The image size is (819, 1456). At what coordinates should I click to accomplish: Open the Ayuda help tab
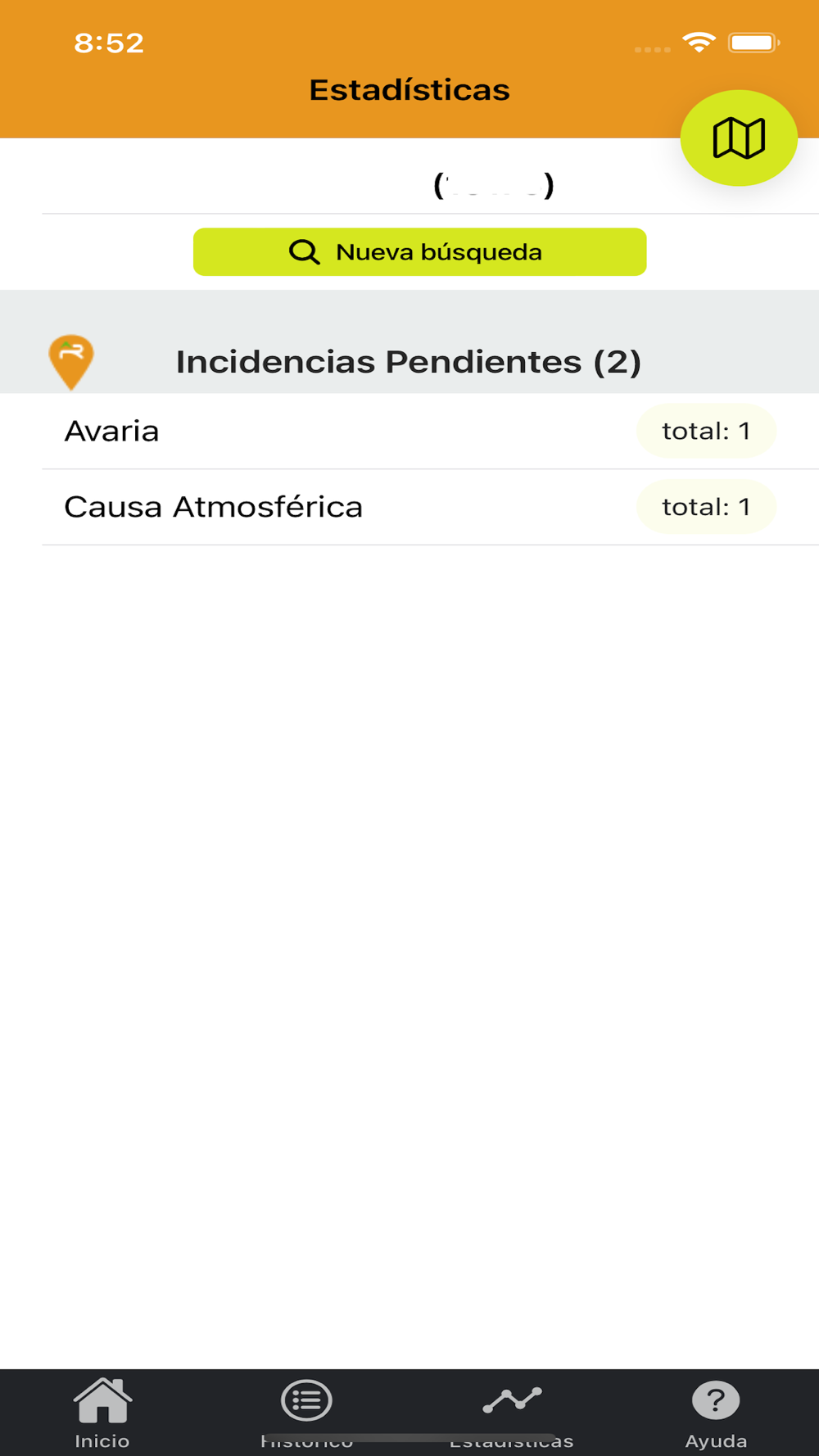(716, 1412)
